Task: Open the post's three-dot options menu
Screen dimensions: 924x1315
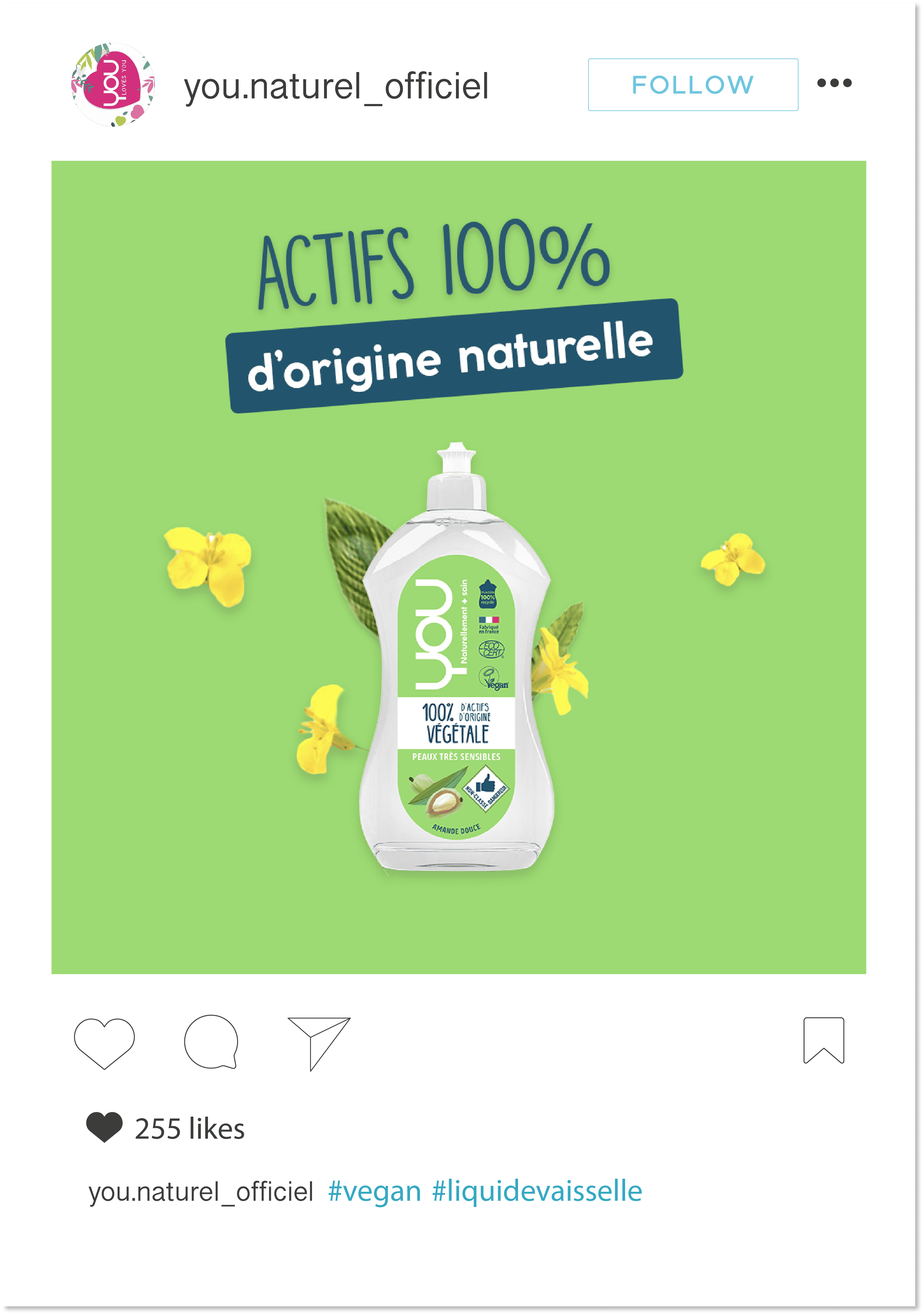Action: 834,84
